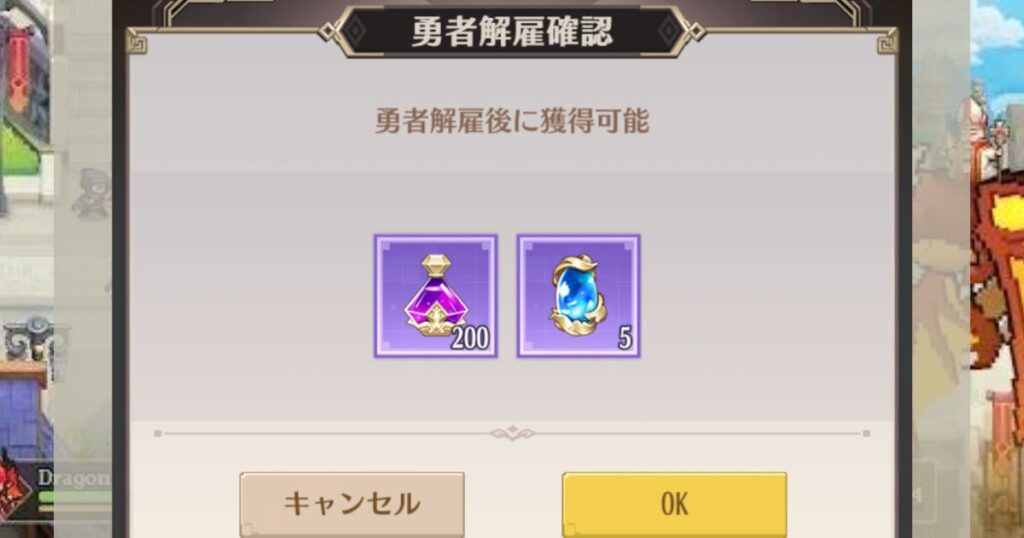Tap the キャンセル button
This screenshot has width=1024, height=538.
pyautogui.click(x=352, y=503)
